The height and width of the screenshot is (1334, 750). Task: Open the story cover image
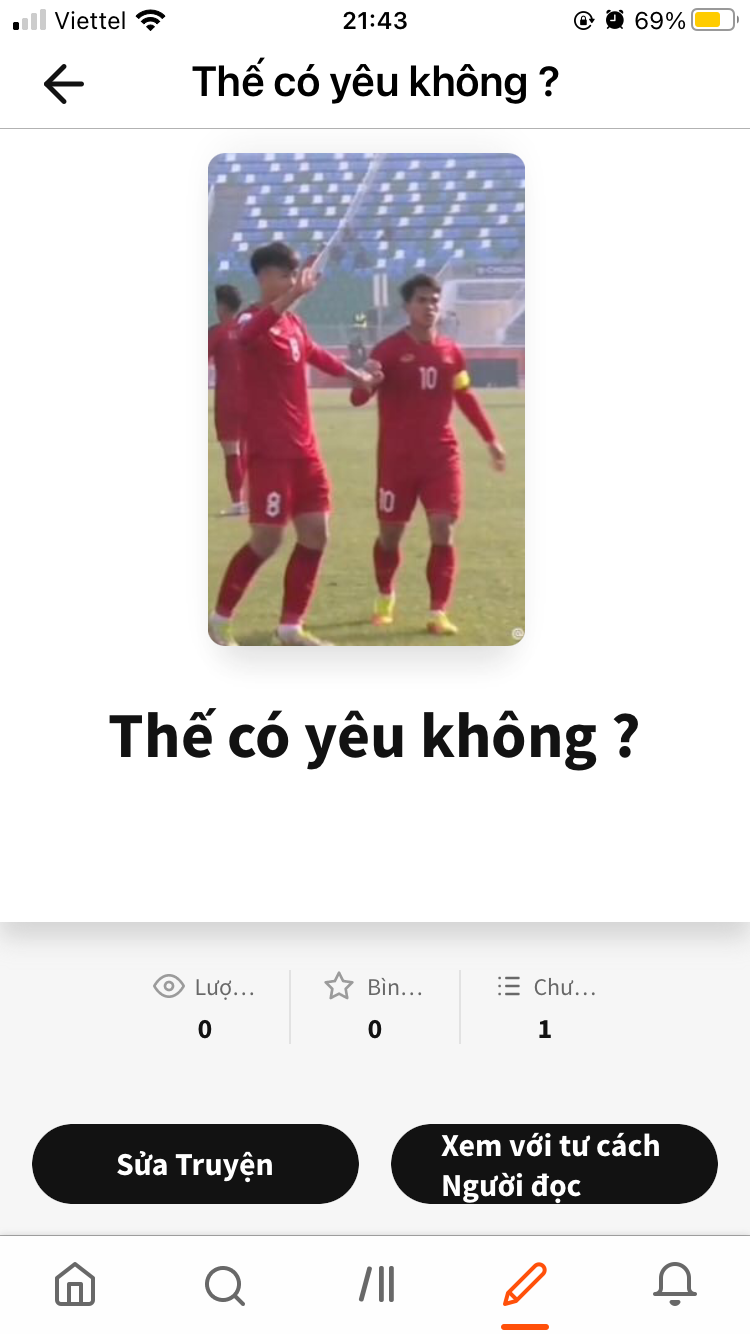coord(366,399)
